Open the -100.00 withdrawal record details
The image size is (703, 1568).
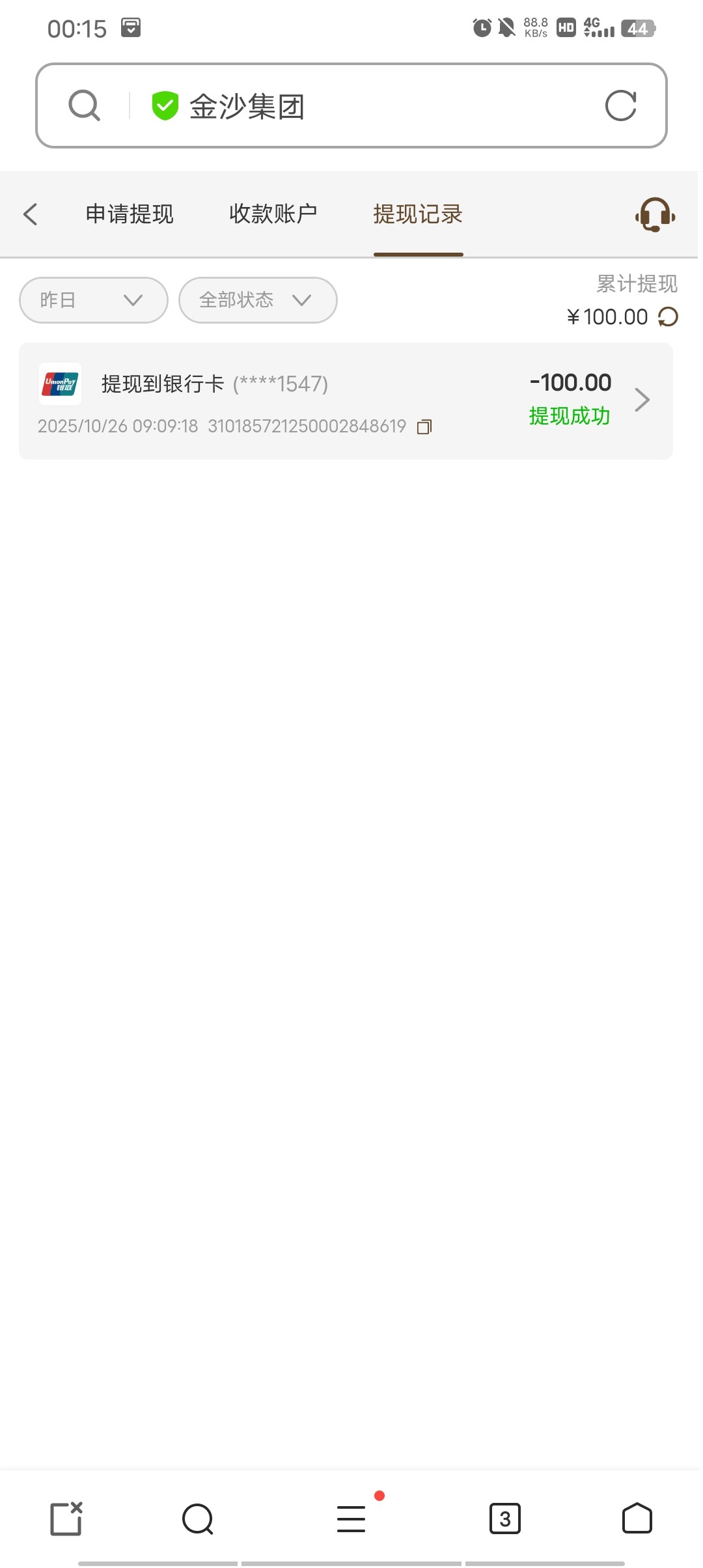641,400
